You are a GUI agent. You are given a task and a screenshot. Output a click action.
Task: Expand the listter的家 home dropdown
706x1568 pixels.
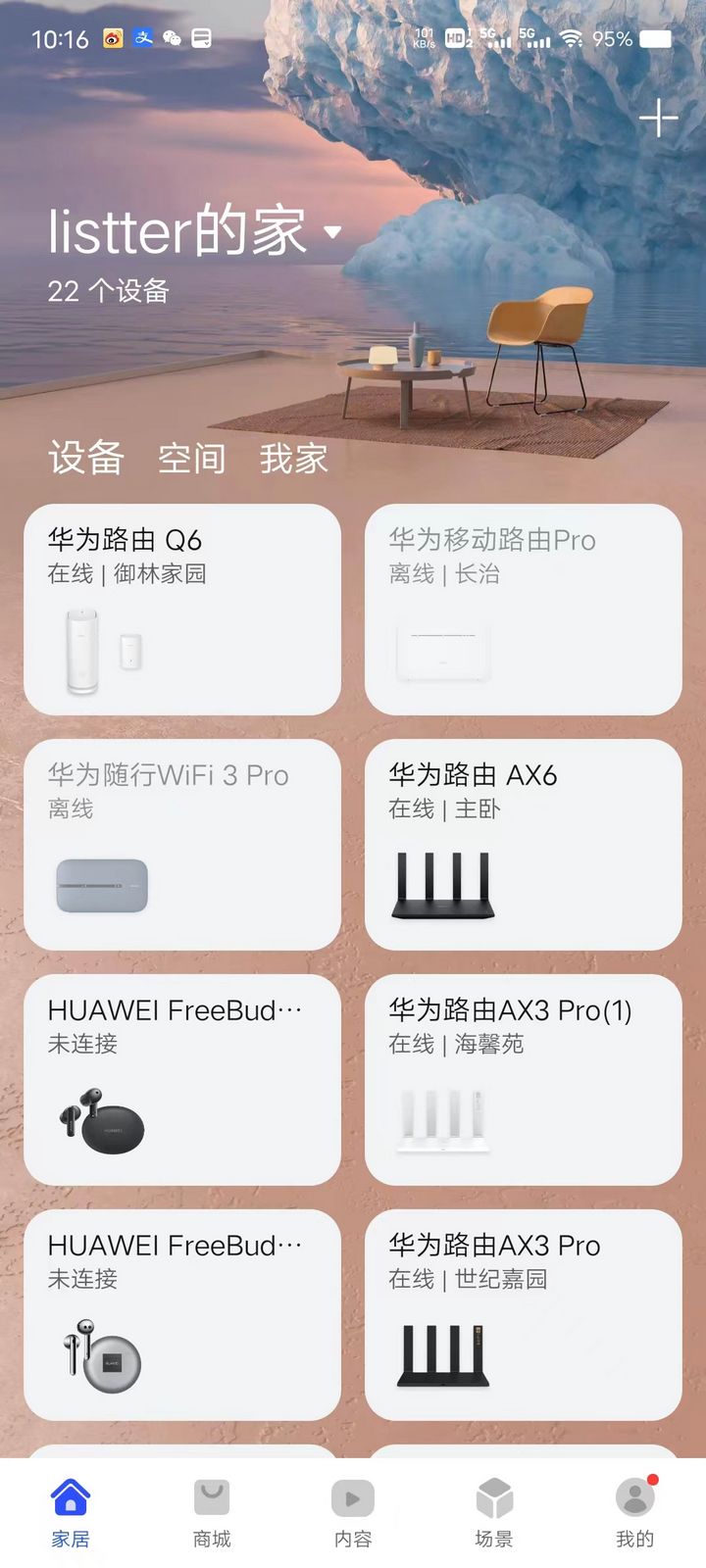click(332, 232)
